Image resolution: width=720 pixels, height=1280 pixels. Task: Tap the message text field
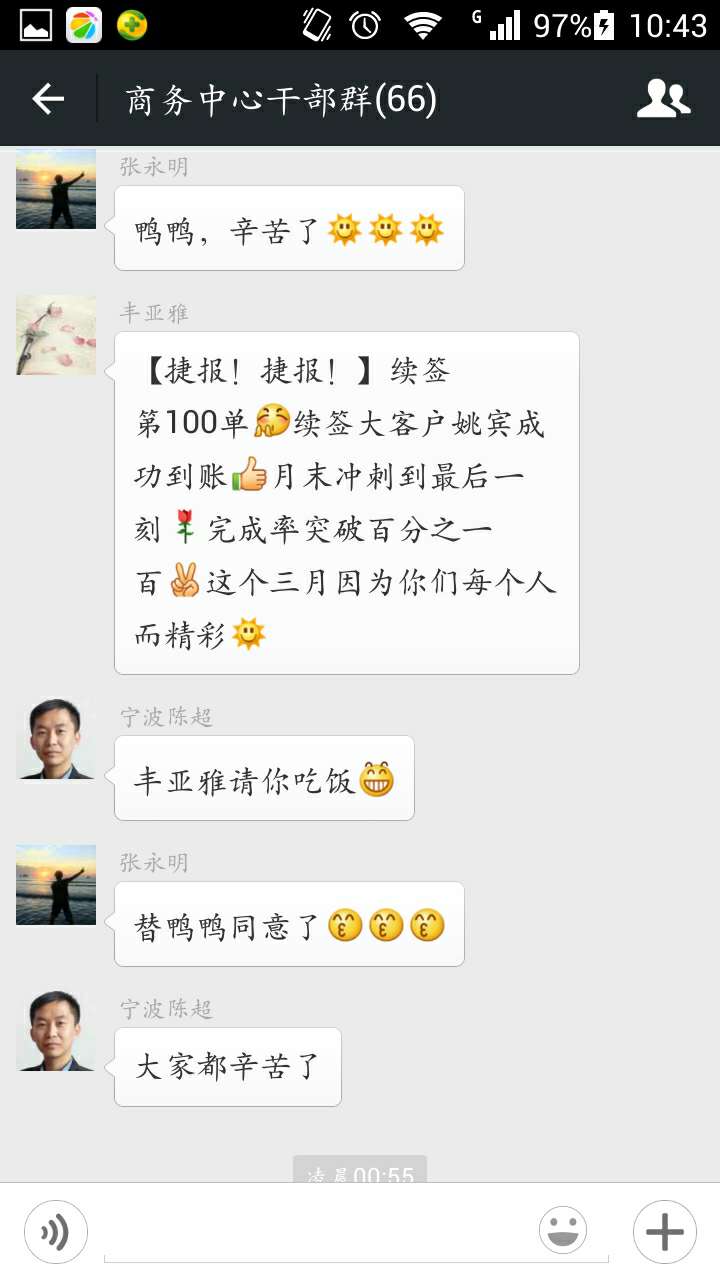[320, 1232]
